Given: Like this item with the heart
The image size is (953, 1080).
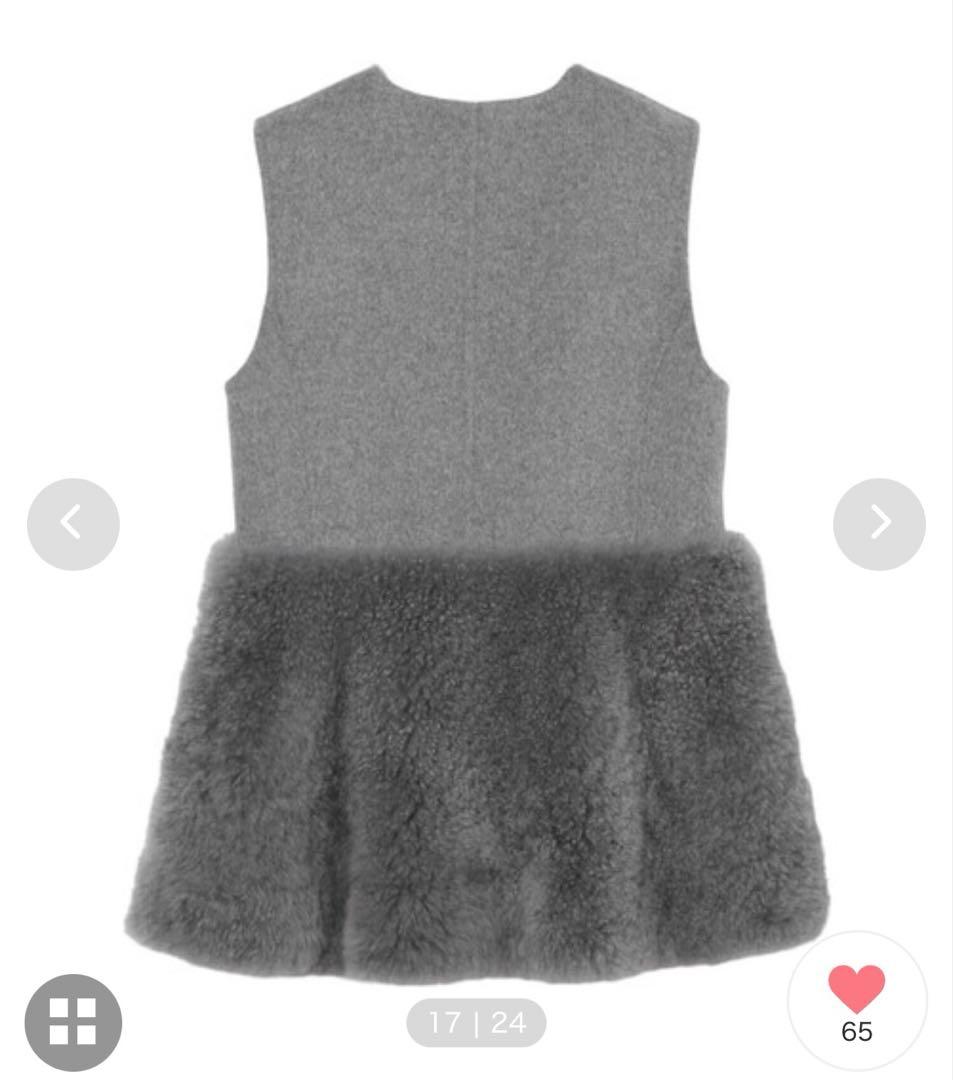Looking at the screenshot, I should [856, 990].
